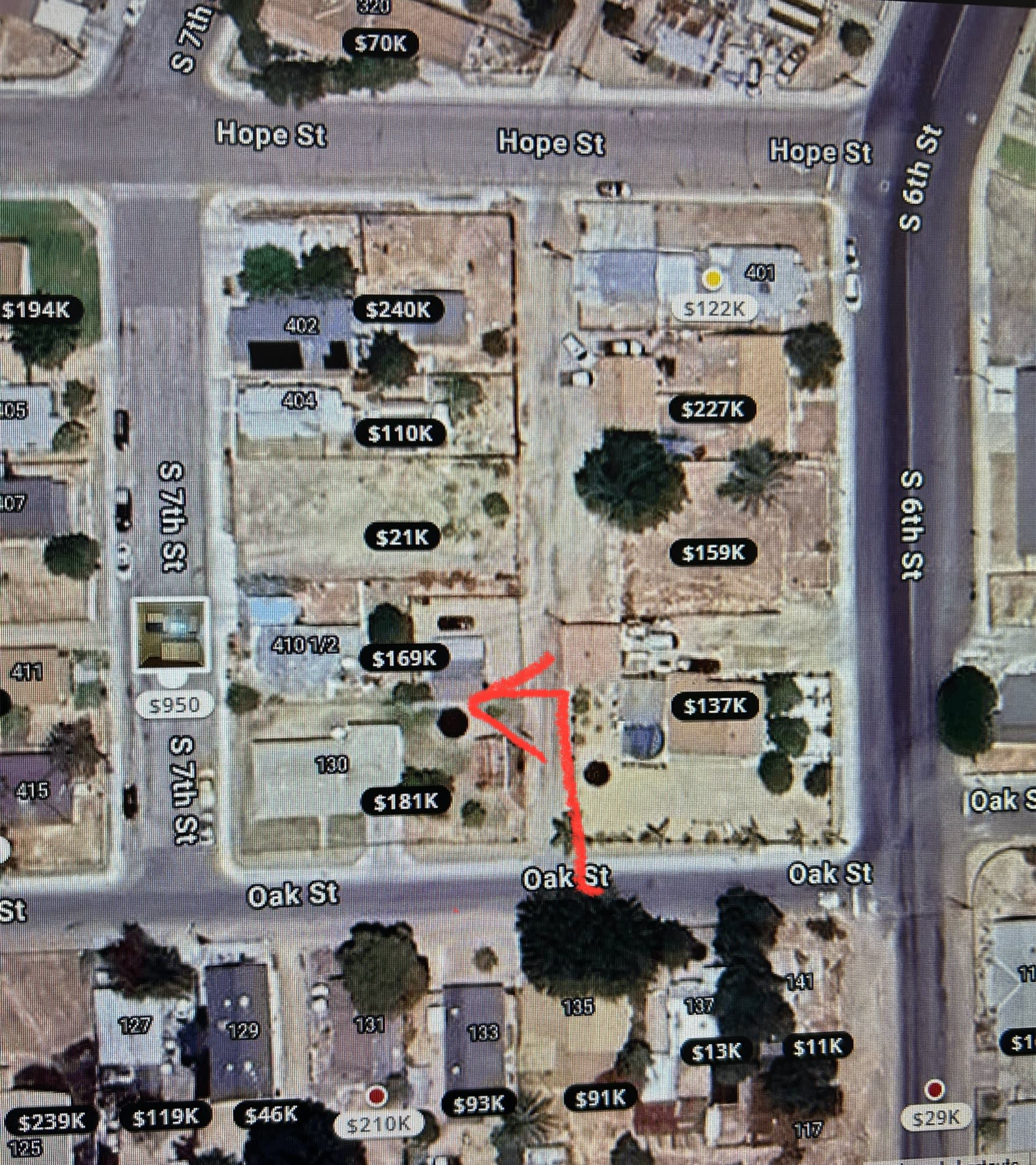Open the $239K listing marker

point(52,1121)
